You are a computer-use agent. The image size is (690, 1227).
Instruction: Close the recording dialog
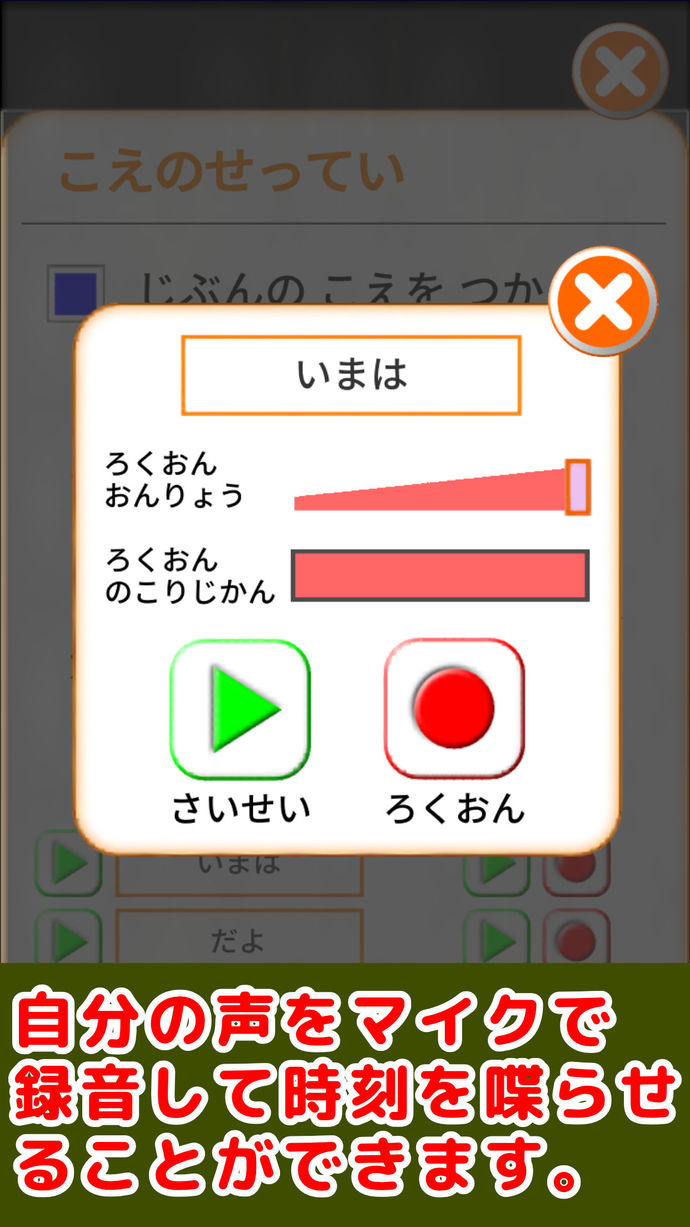[x=603, y=303]
